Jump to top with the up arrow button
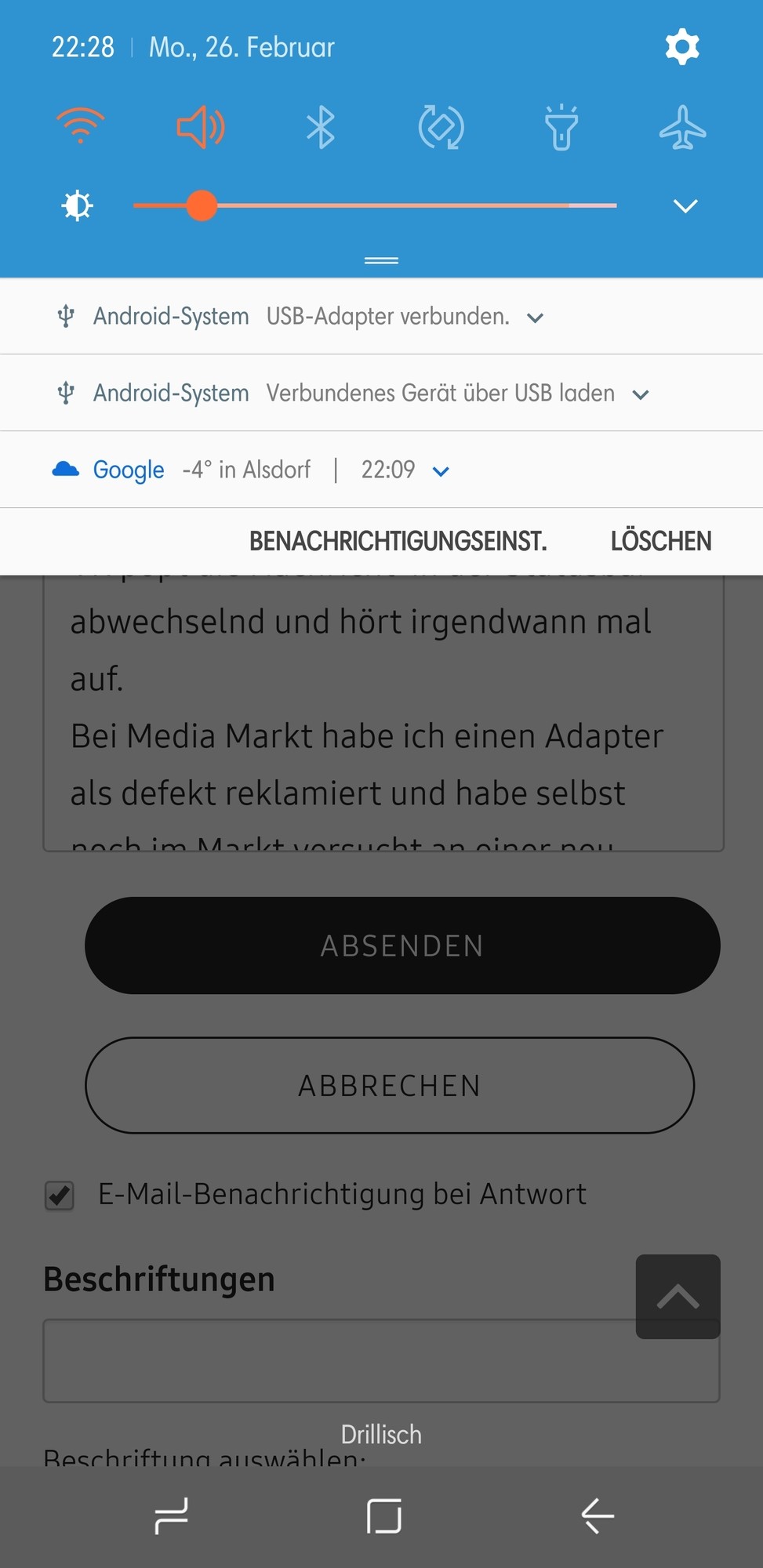The height and width of the screenshot is (1568, 763). [678, 1297]
